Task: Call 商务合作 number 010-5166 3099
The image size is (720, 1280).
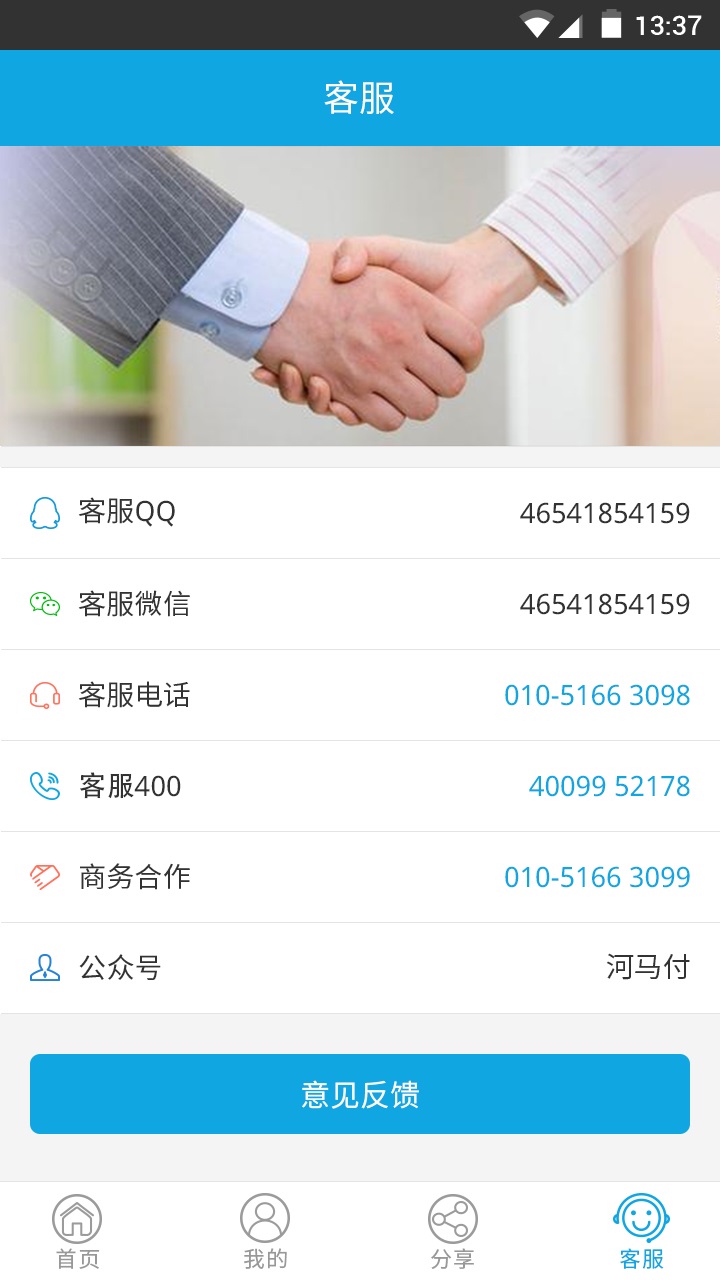Action: click(597, 877)
